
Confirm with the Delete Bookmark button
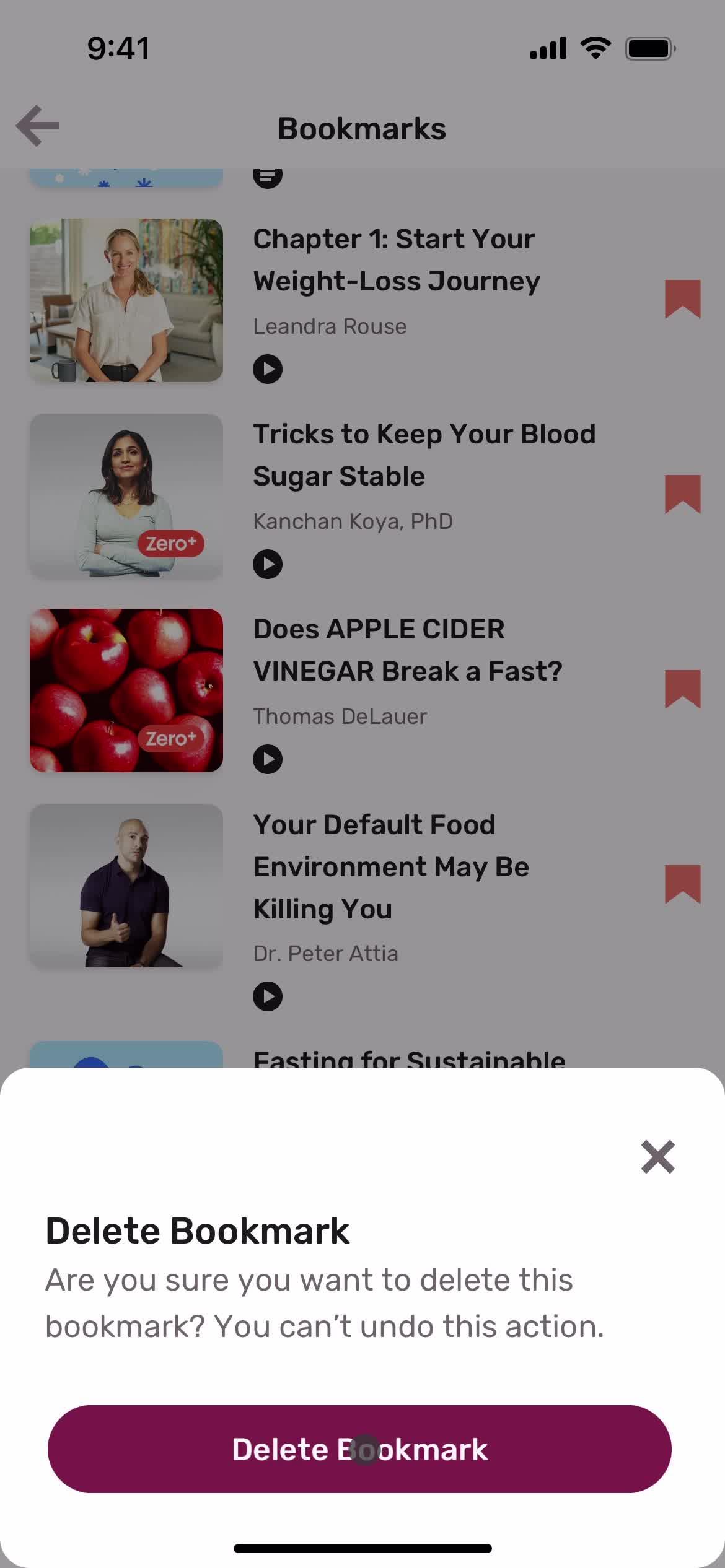359,1449
